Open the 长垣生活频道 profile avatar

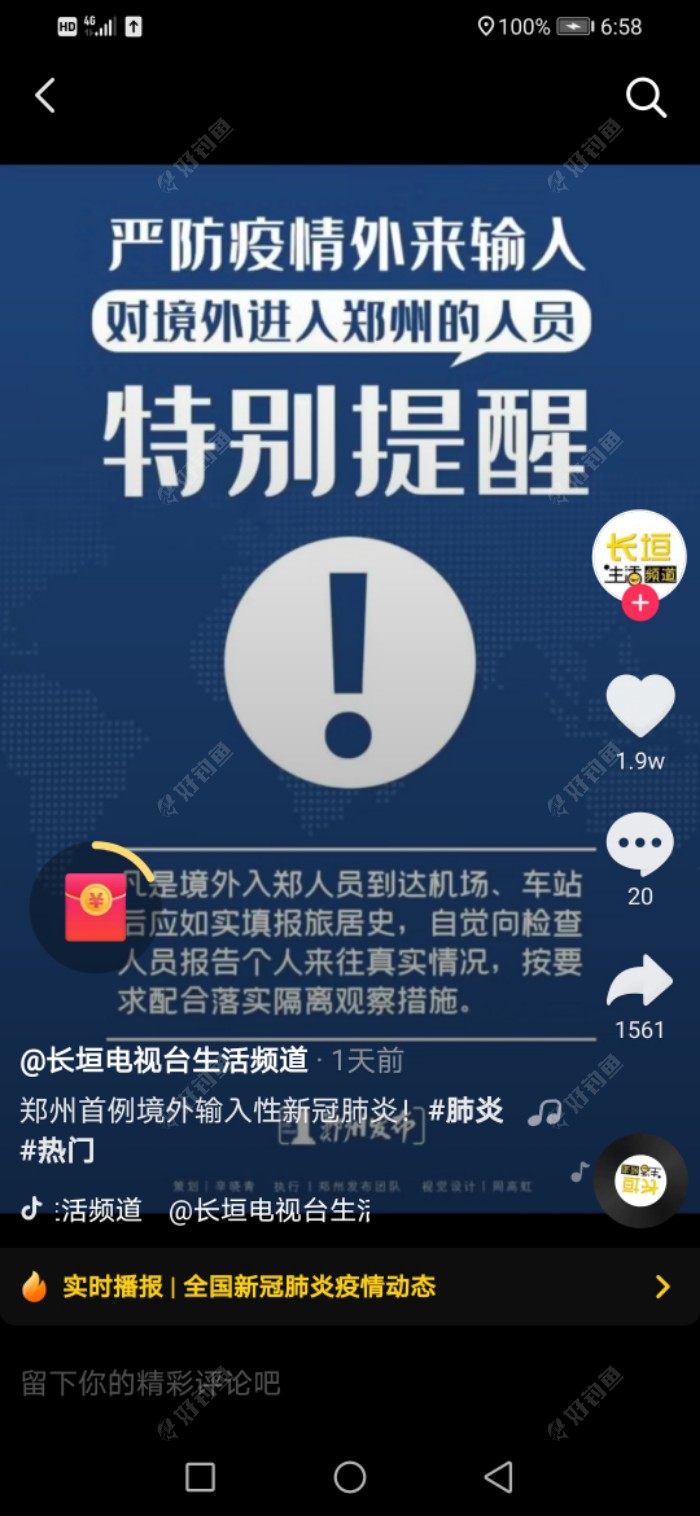pyautogui.click(x=639, y=555)
